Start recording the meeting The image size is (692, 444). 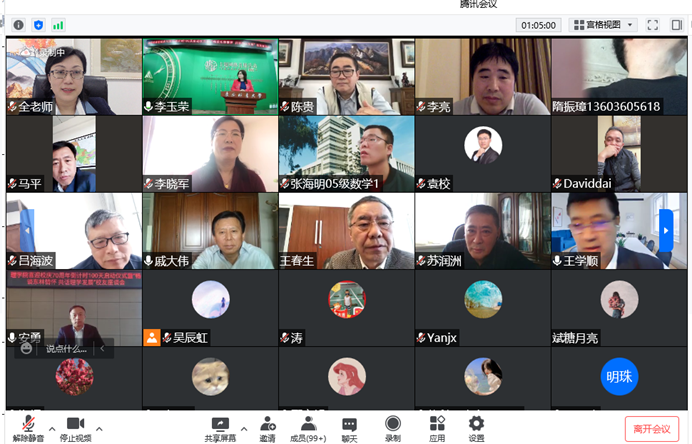(393, 427)
